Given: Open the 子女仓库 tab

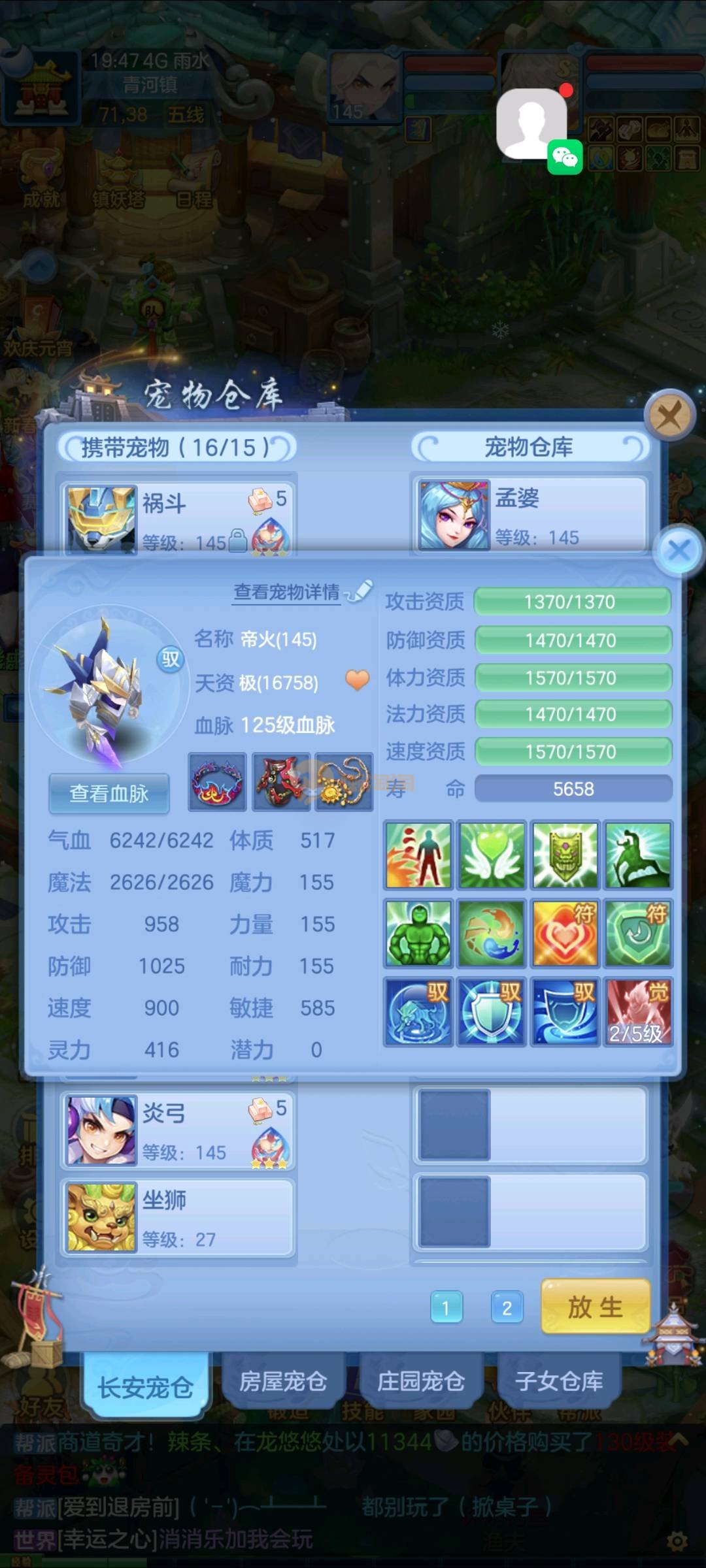Looking at the screenshot, I should coord(559,1381).
